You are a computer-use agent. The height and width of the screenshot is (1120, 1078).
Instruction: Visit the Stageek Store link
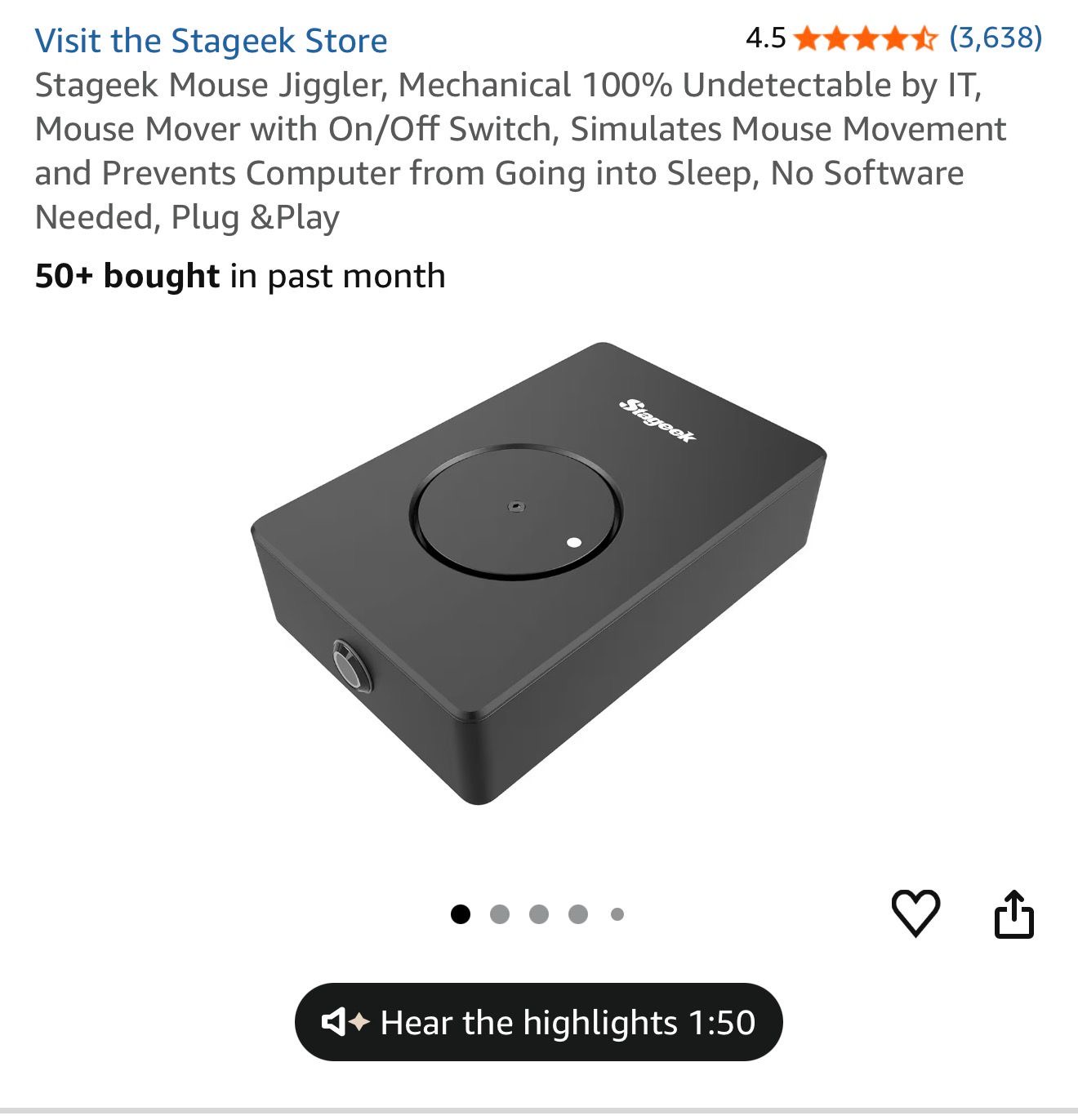click(x=211, y=41)
